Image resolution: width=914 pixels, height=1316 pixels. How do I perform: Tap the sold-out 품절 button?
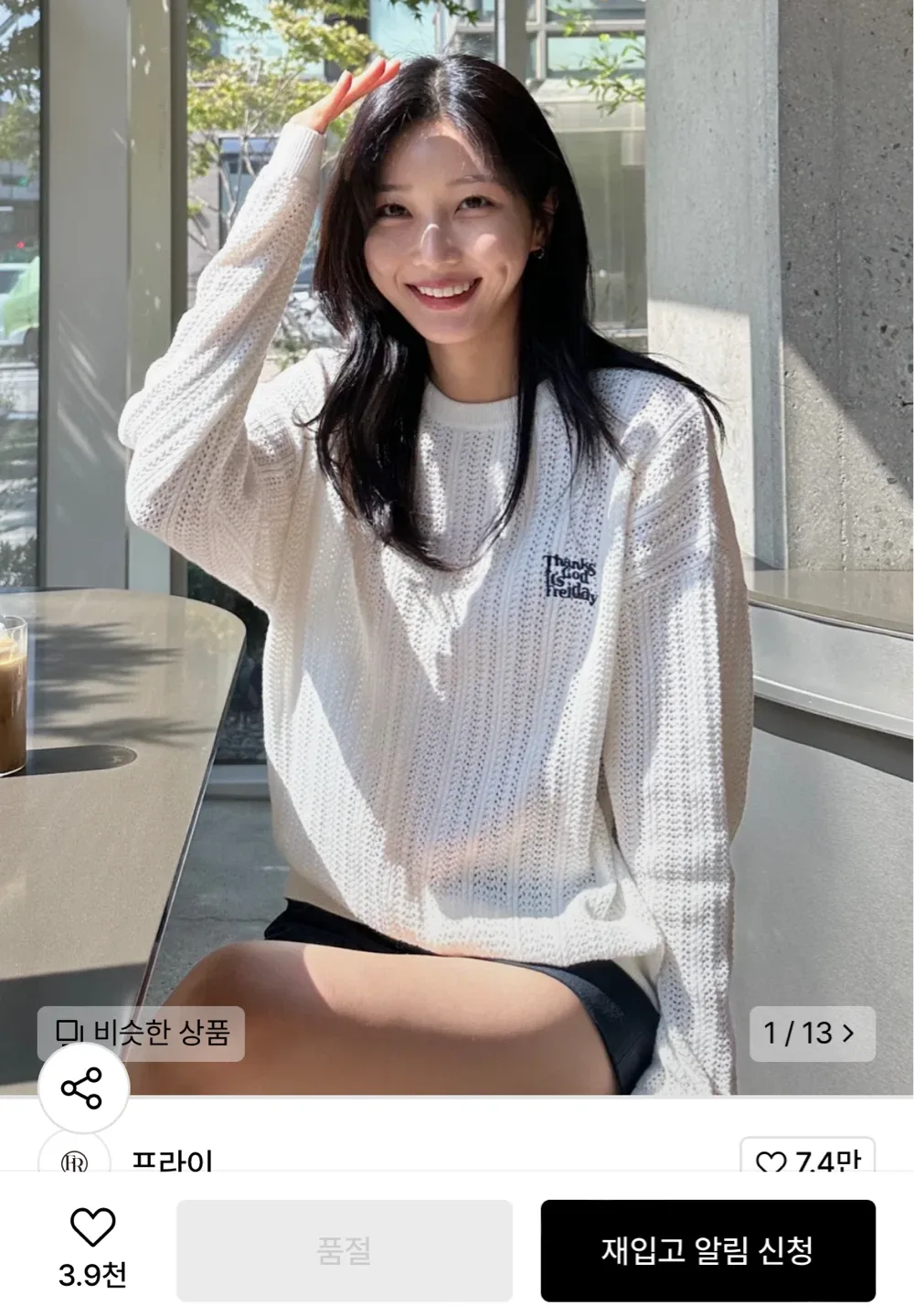[x=344, y=1249]
